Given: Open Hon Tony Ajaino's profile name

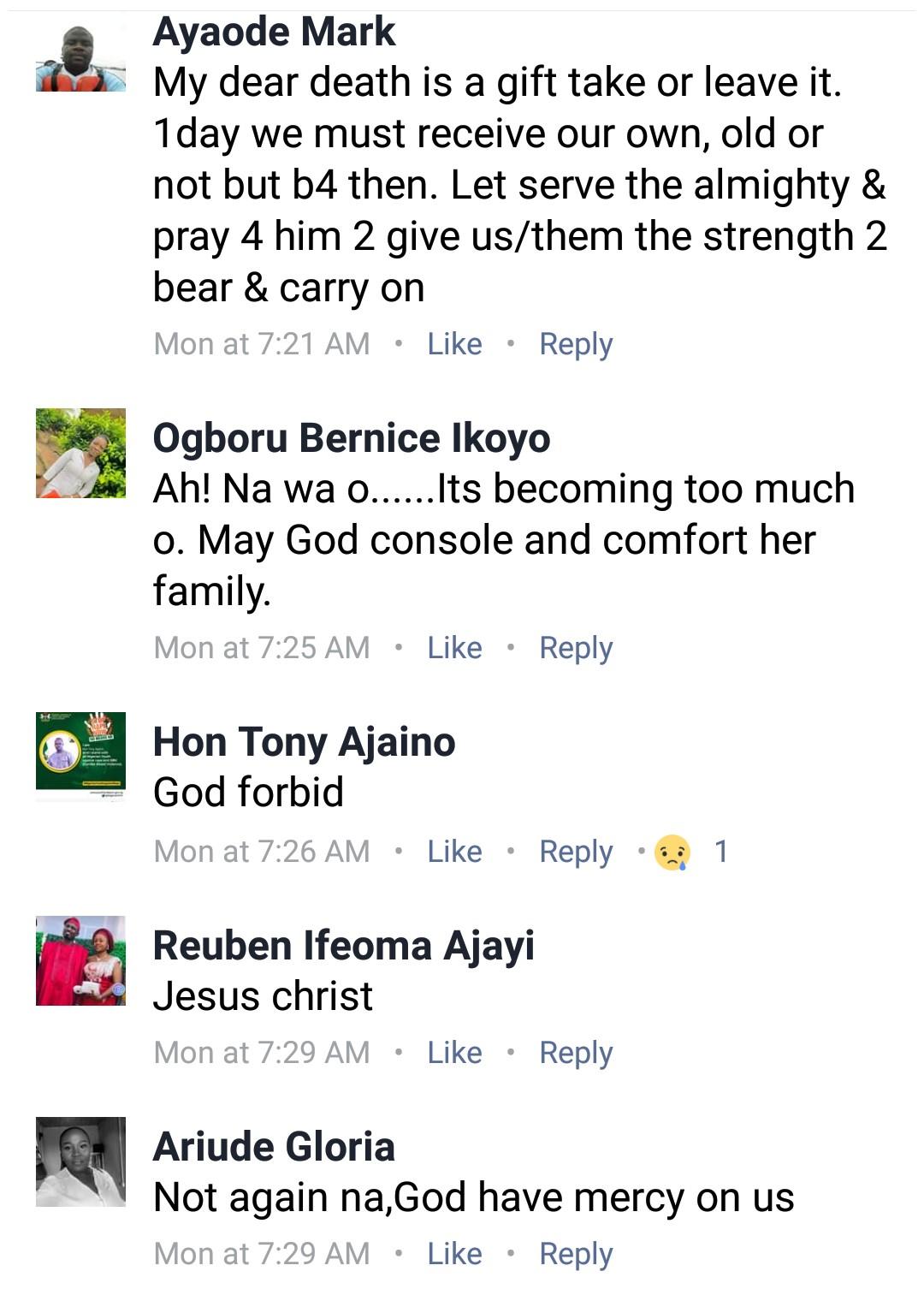Looking at the screenshot, I should tap(304, 742).
